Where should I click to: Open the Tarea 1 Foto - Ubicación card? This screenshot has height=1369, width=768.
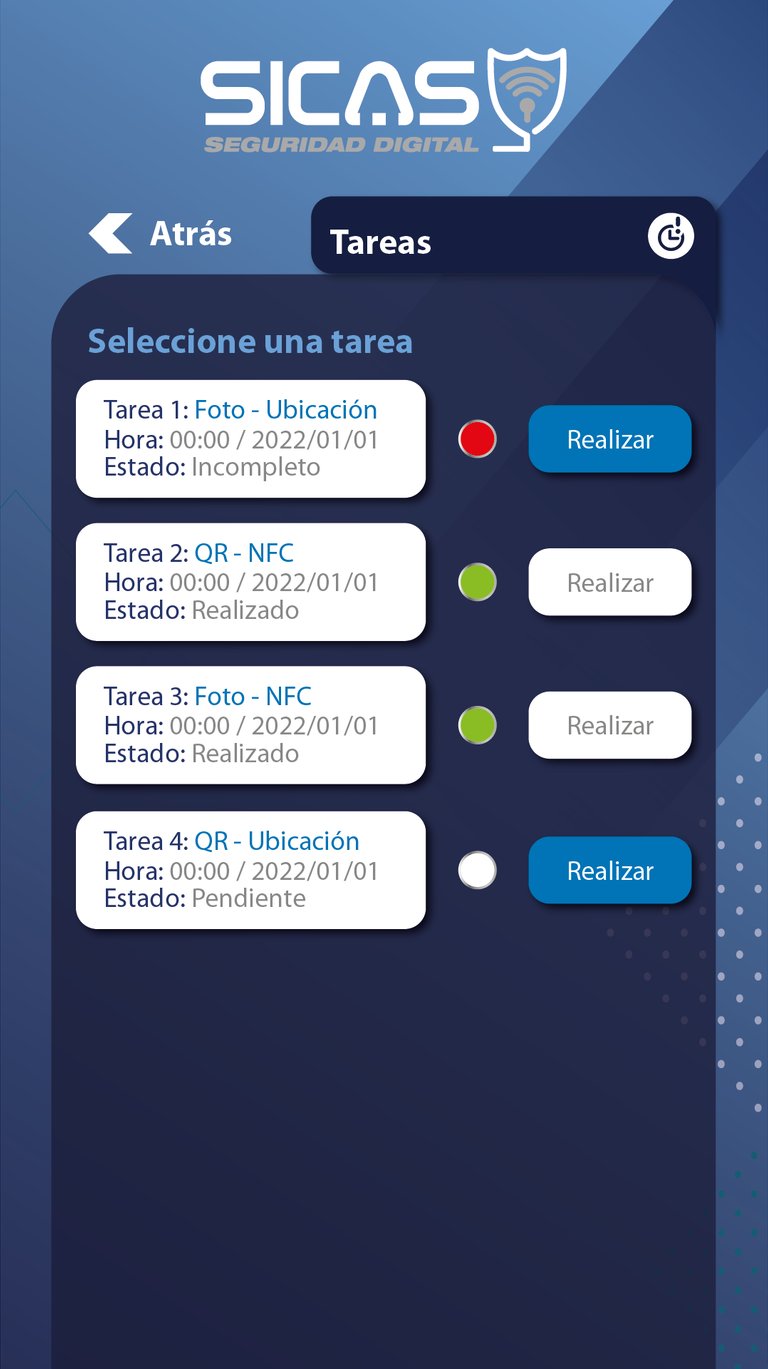tap(250, 439)
